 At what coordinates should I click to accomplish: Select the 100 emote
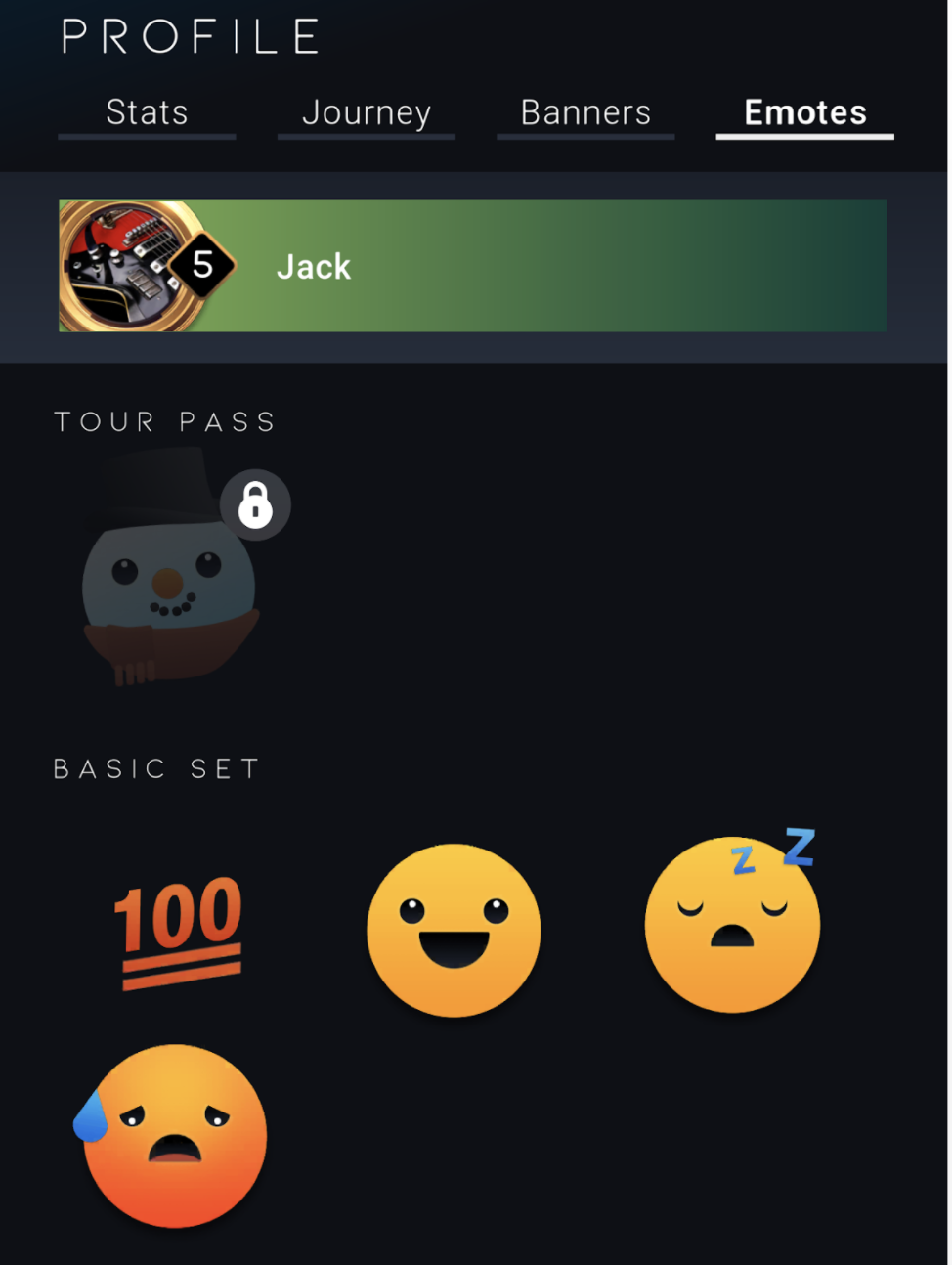179,931
